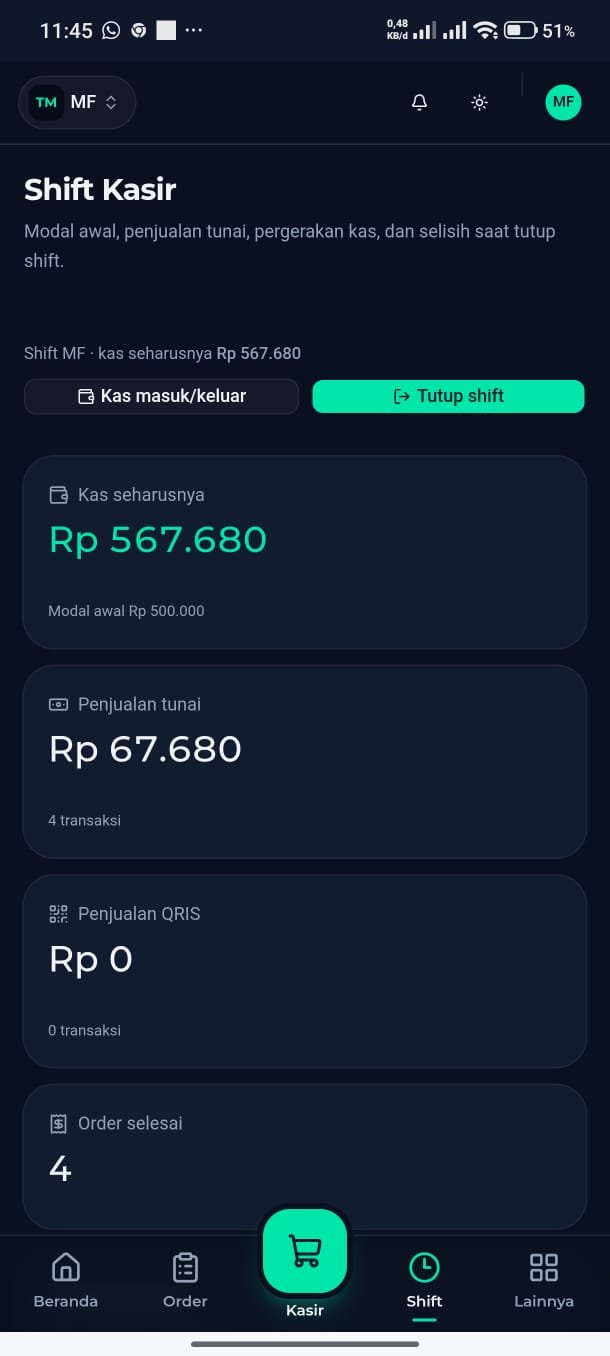Toggle the light theme sun icon
610x1356 pixels.
pyautogui.click(x=480, y=102)
